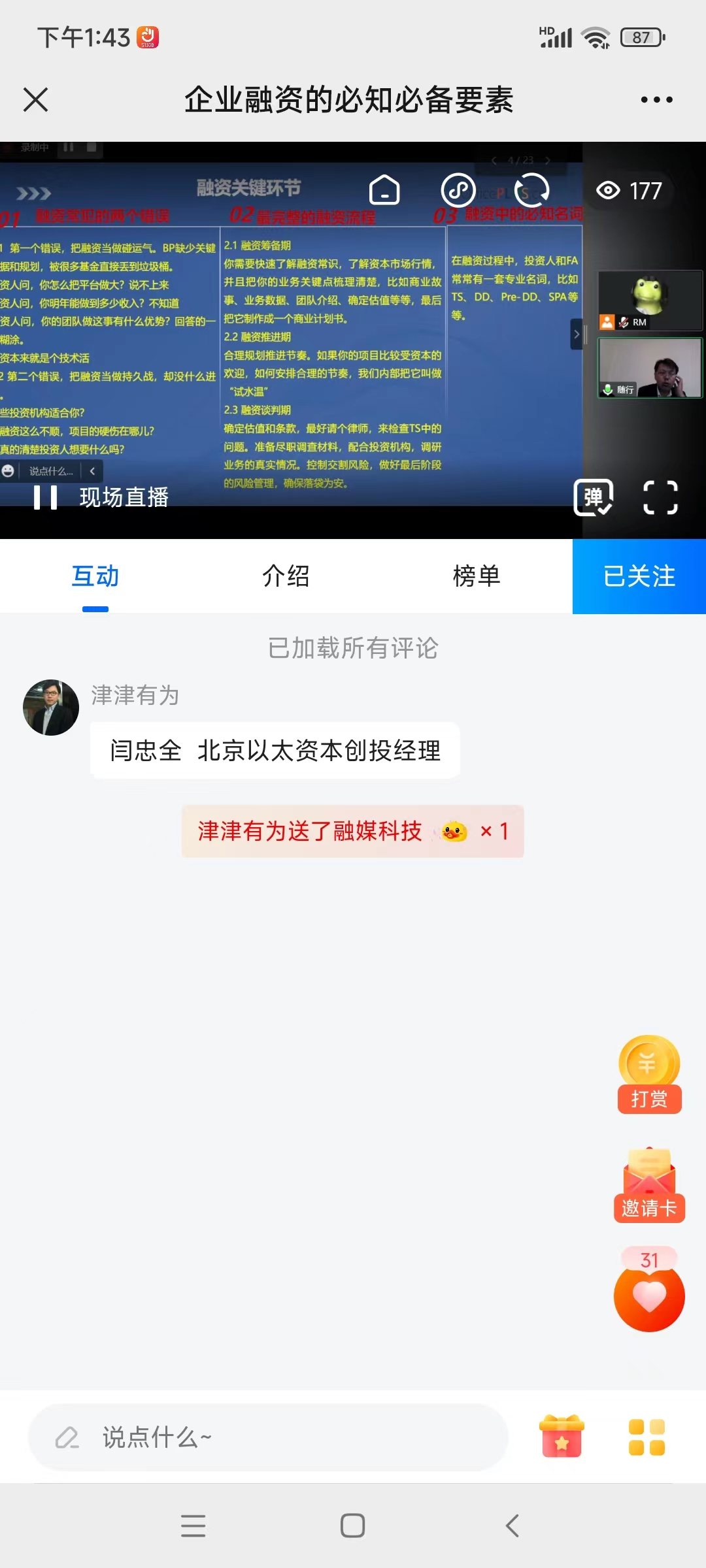
Task: Expand the right chevron on the slide
Action: tap(577, 333)
